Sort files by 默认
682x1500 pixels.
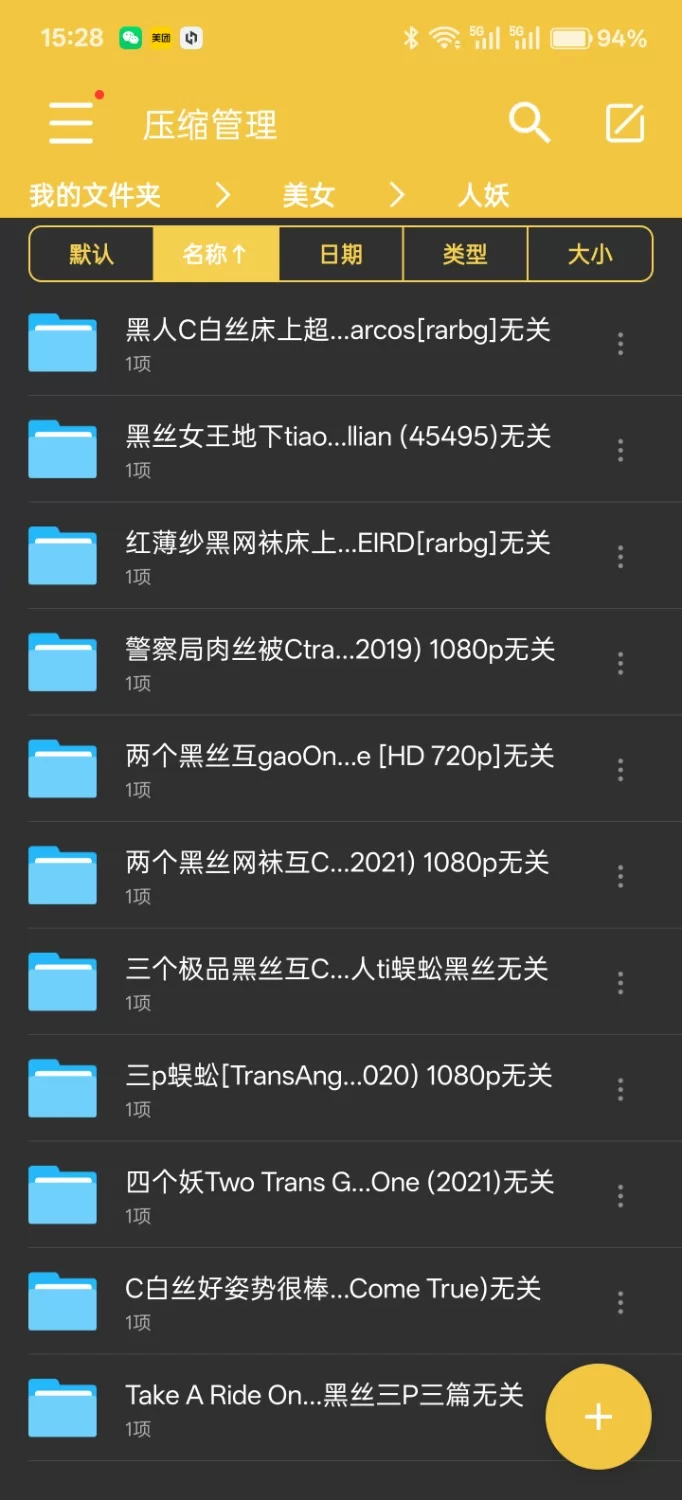tap(91, 254)
